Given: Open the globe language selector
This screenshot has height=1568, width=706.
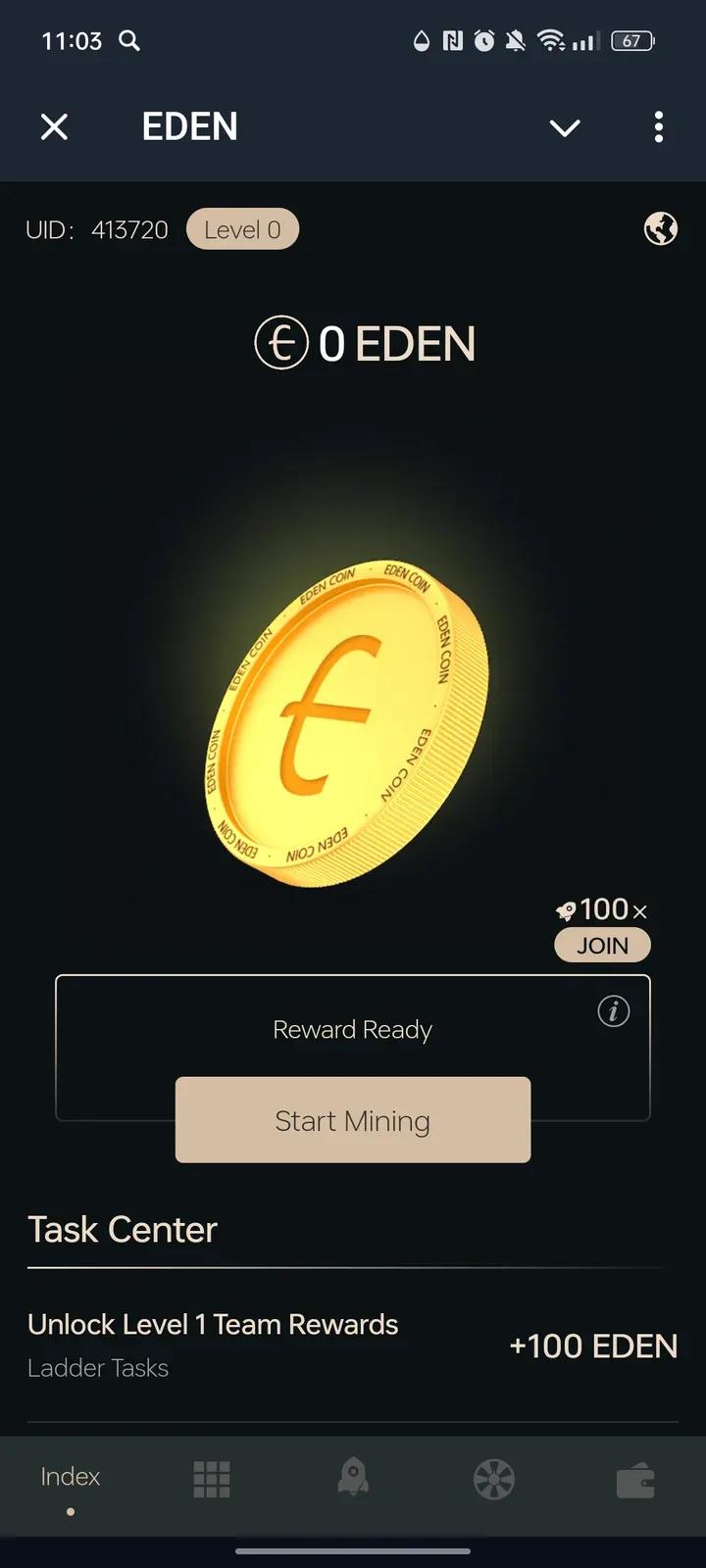Looking at the screenshot, I should tap(661, 228).
